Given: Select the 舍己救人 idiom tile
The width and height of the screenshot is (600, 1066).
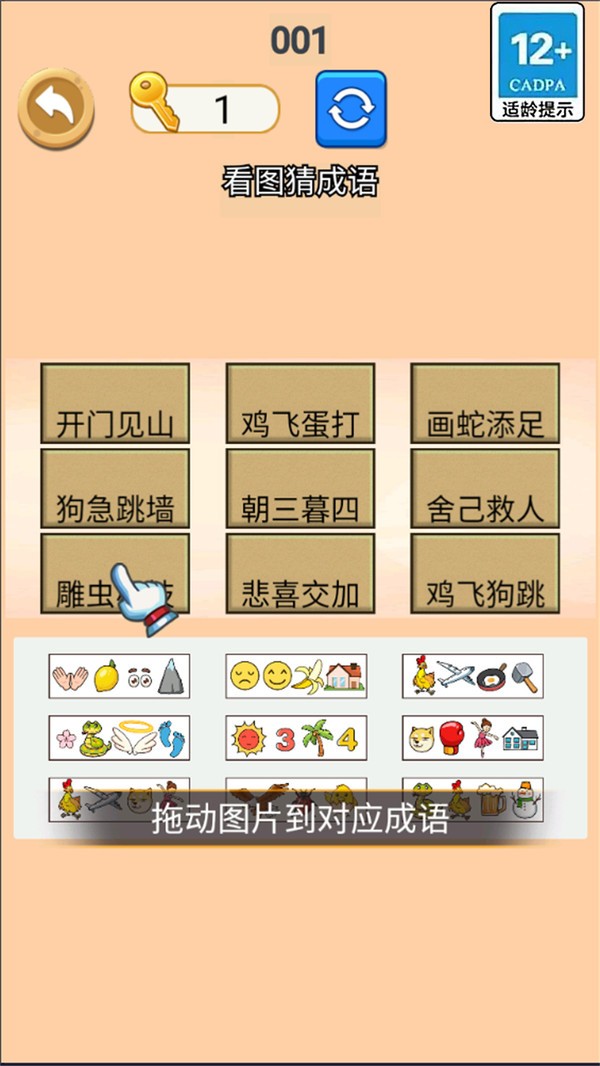Looking at the screenshot, I should point(485,488).
